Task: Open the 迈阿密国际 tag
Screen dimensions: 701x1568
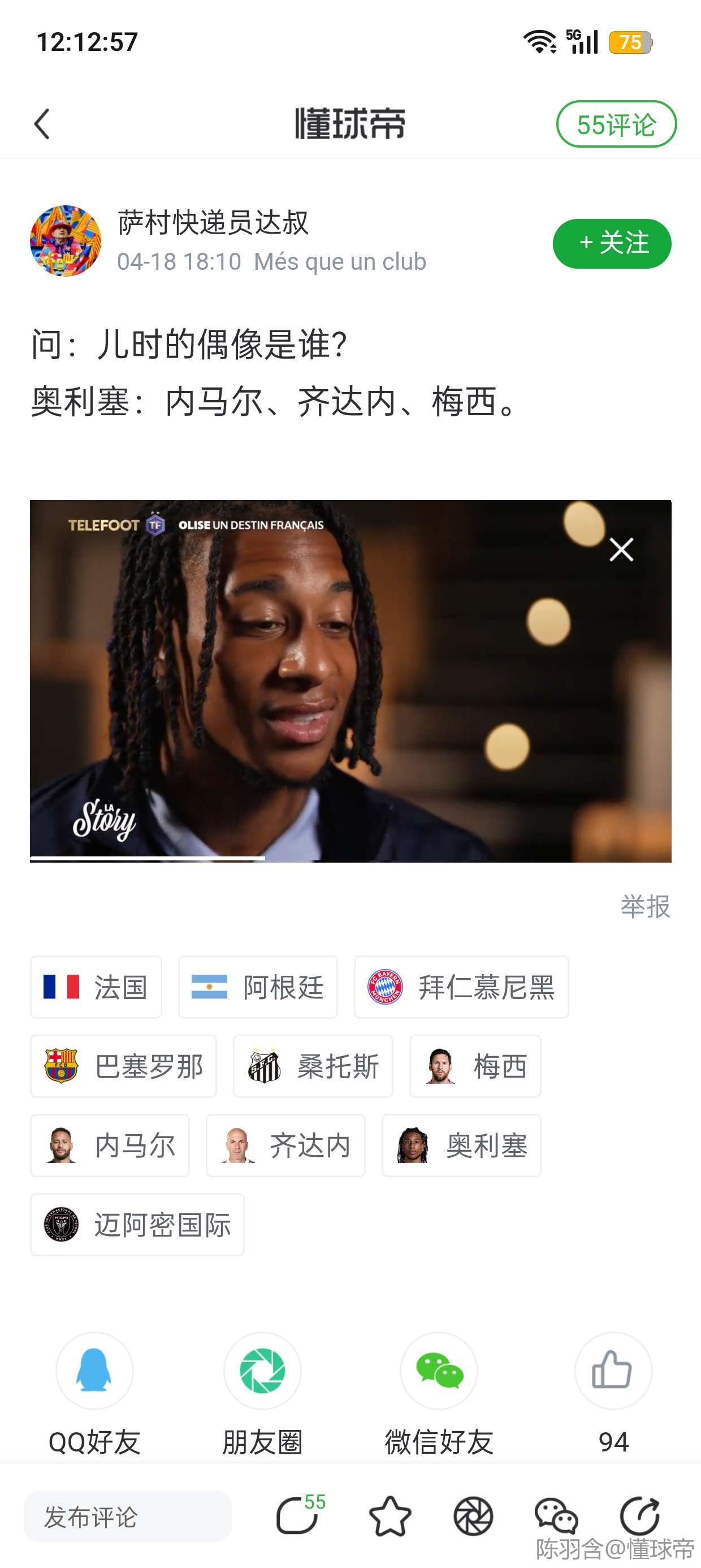Action: coord(137,1225)
